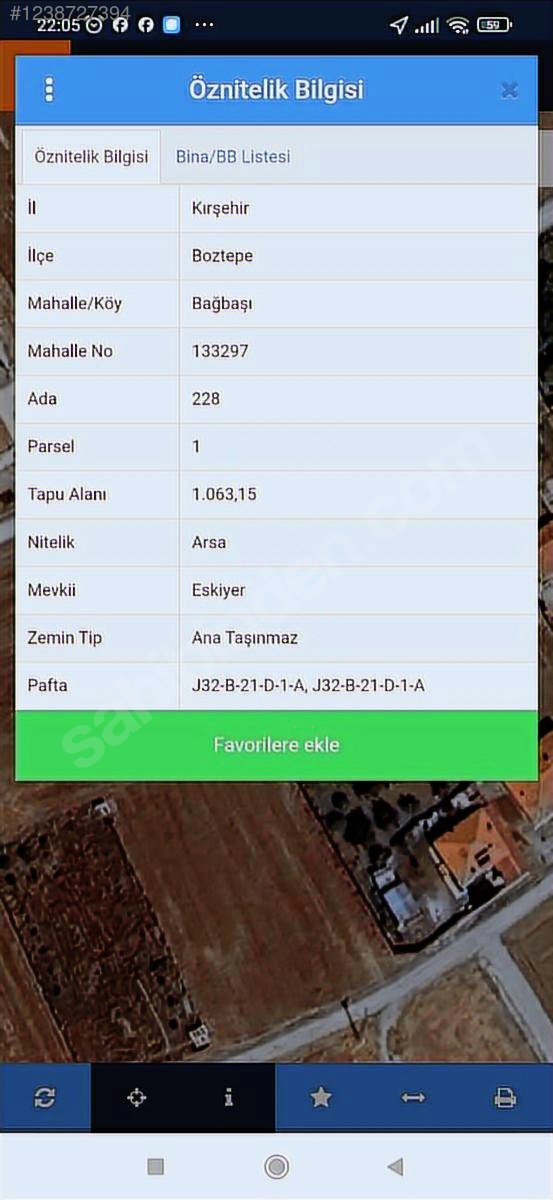This screenshot has width=553, height=1200.
Task: Tap the Favorilere ekle button
Action: (x=276, y=745)
